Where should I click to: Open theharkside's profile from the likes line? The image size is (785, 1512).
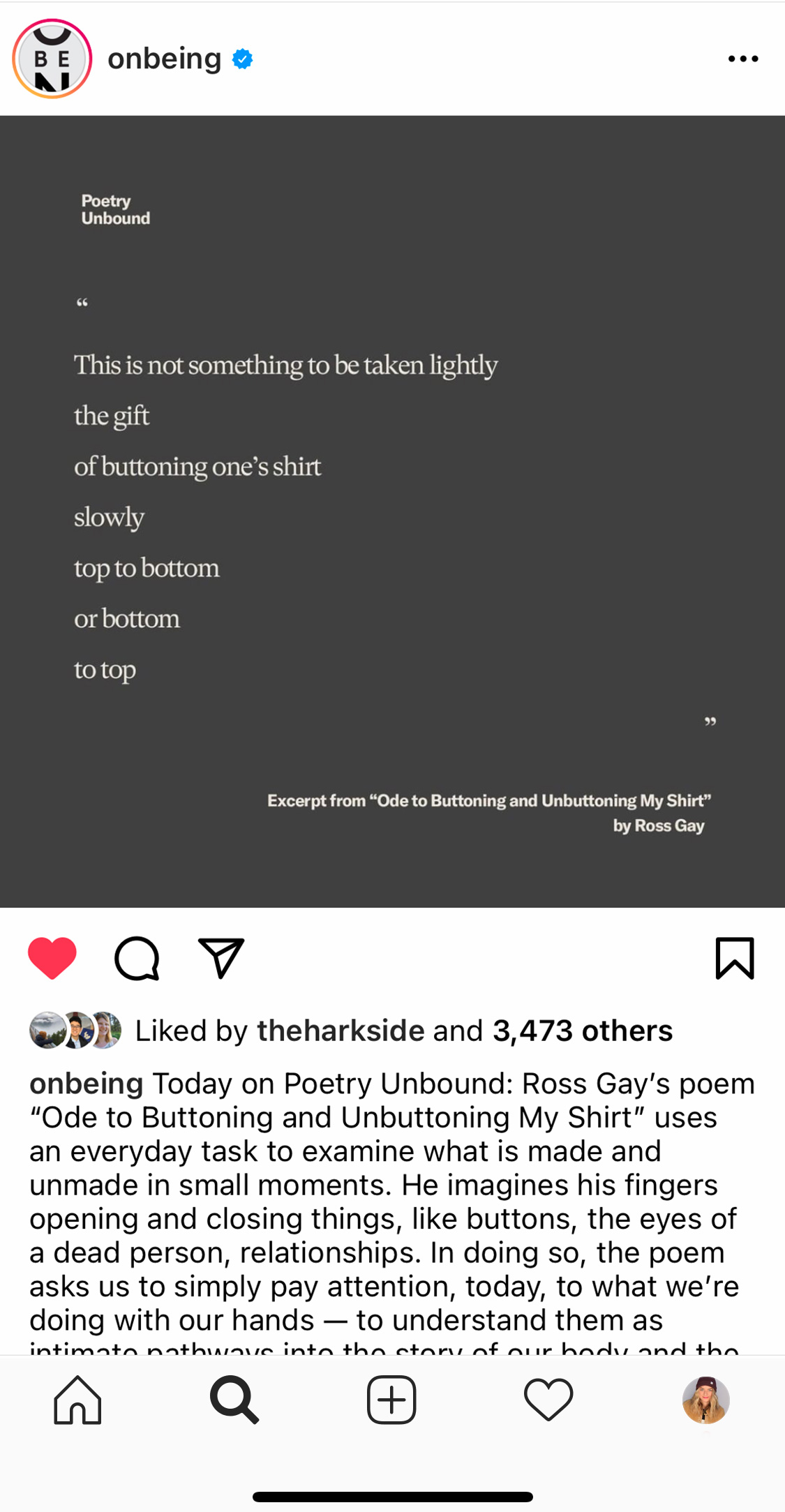pyautogui.click(x=341, y=1031)
